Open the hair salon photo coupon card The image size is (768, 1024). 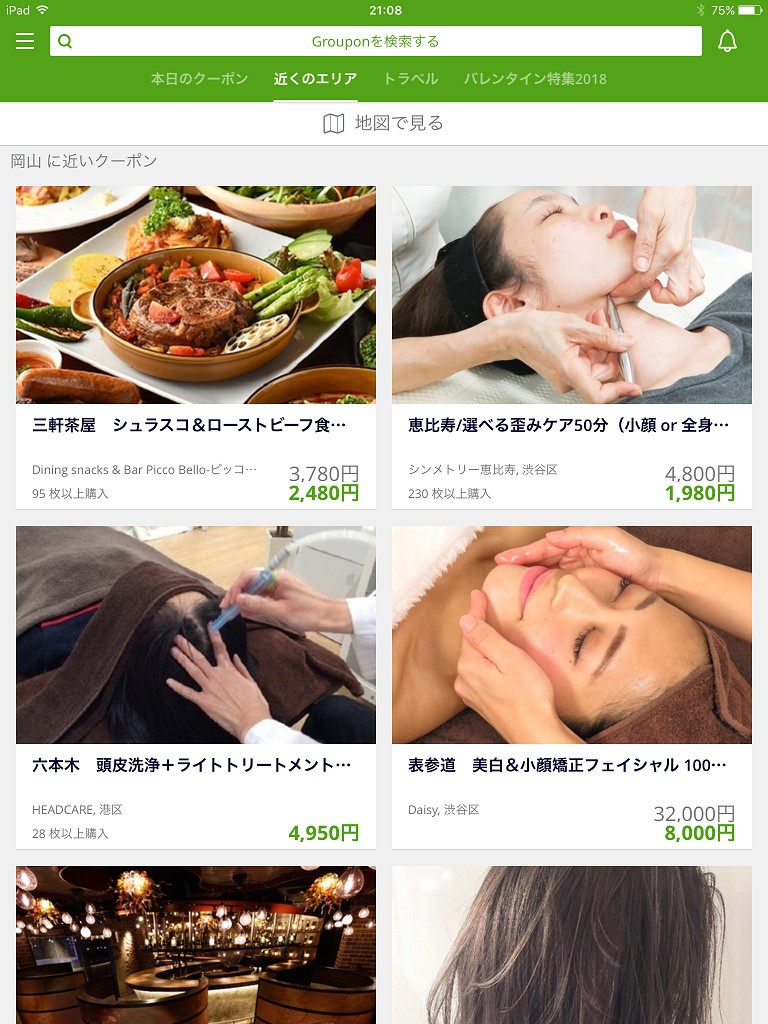click(572, 945)
